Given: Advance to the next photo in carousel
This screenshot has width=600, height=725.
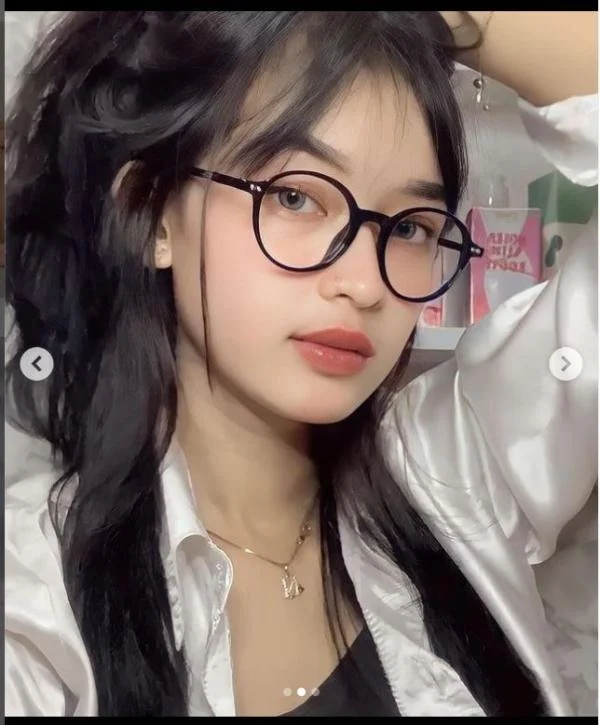Looking at the screenshot, I should (565, 364).
